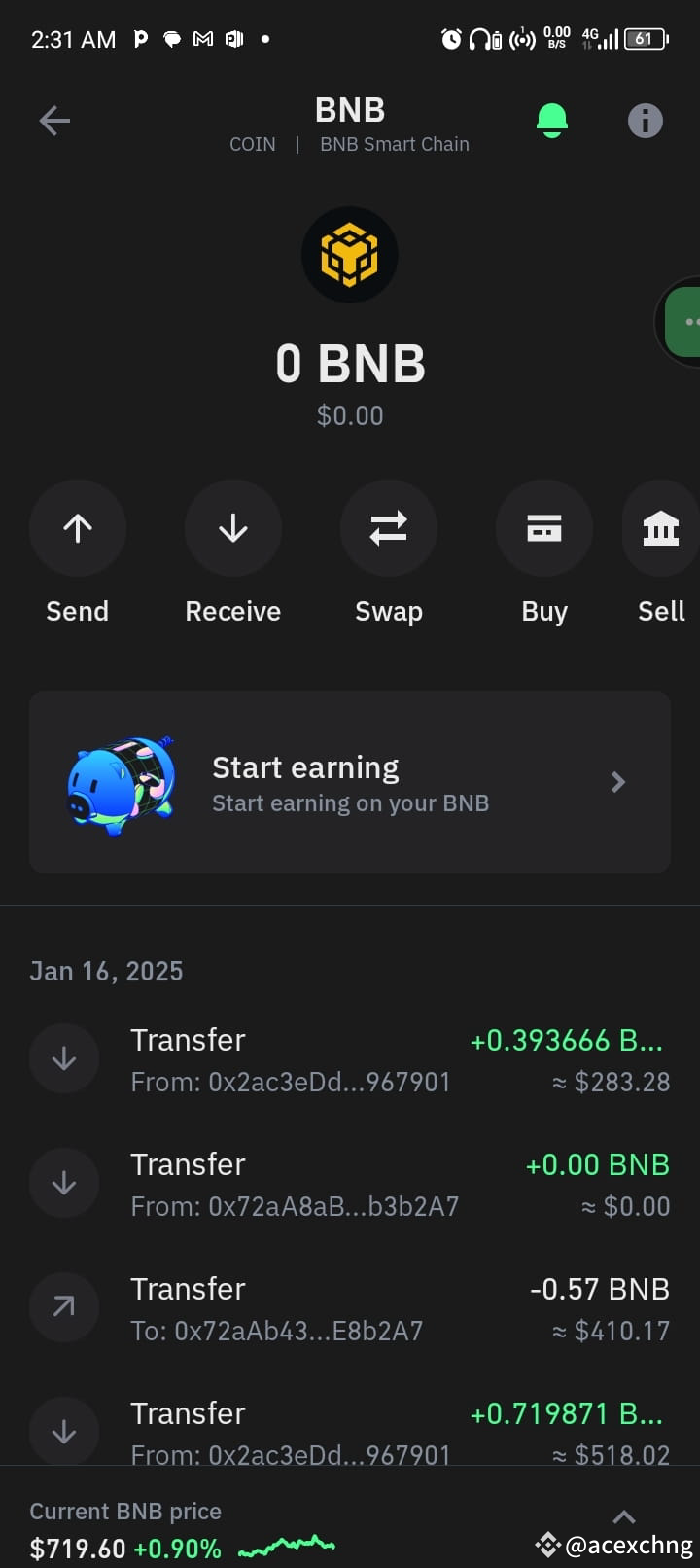The image size is (700, 1568).
Task: Tap the BNB token logo
Action: coord(350,254)
